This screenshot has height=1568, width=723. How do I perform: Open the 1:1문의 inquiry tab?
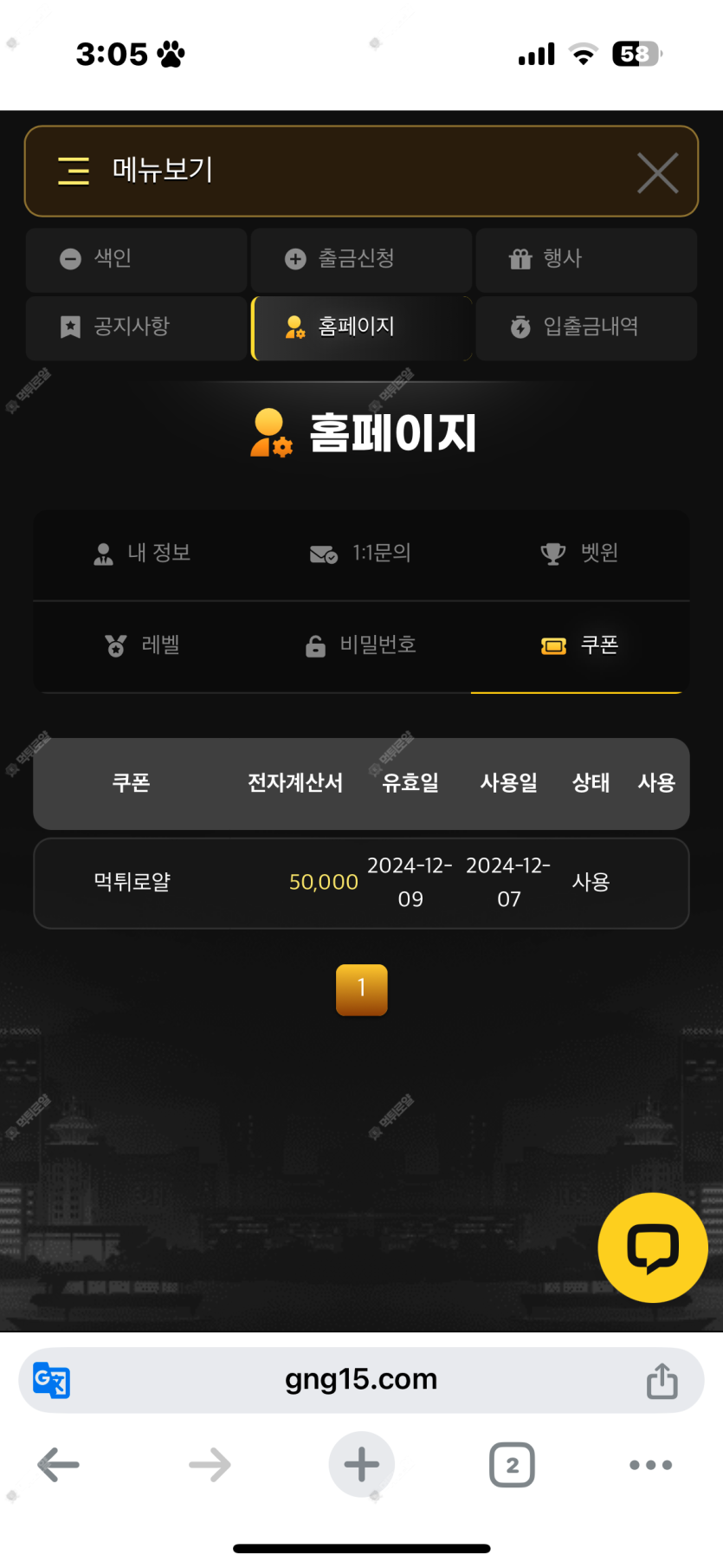(x=361, y=554)
